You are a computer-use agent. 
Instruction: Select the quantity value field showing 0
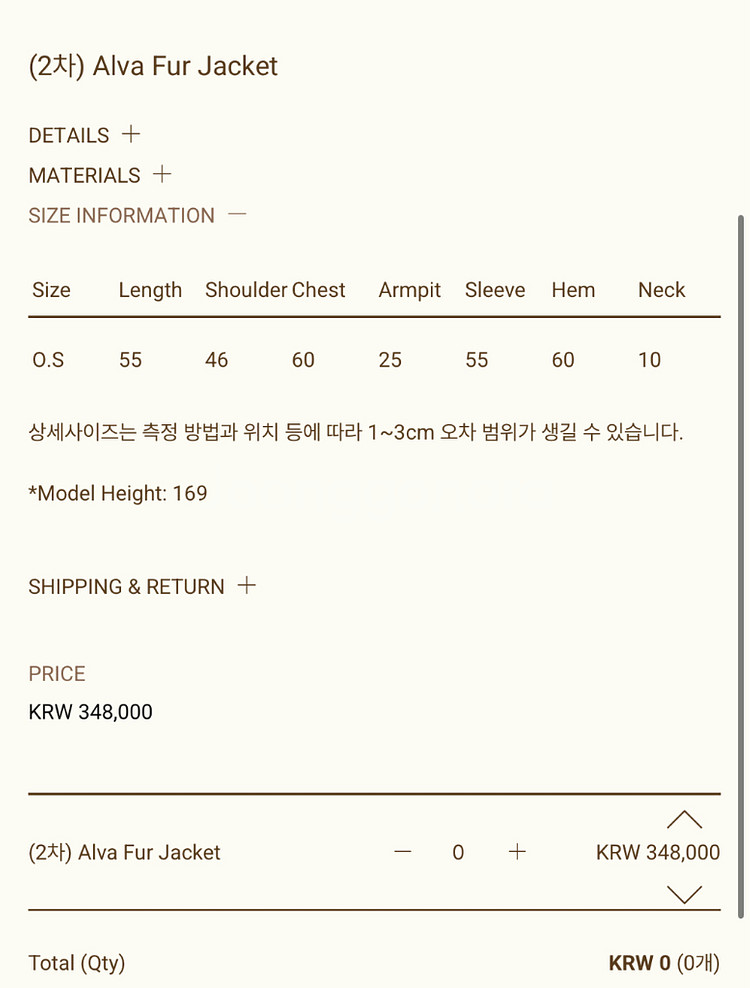tap(458, 851)
